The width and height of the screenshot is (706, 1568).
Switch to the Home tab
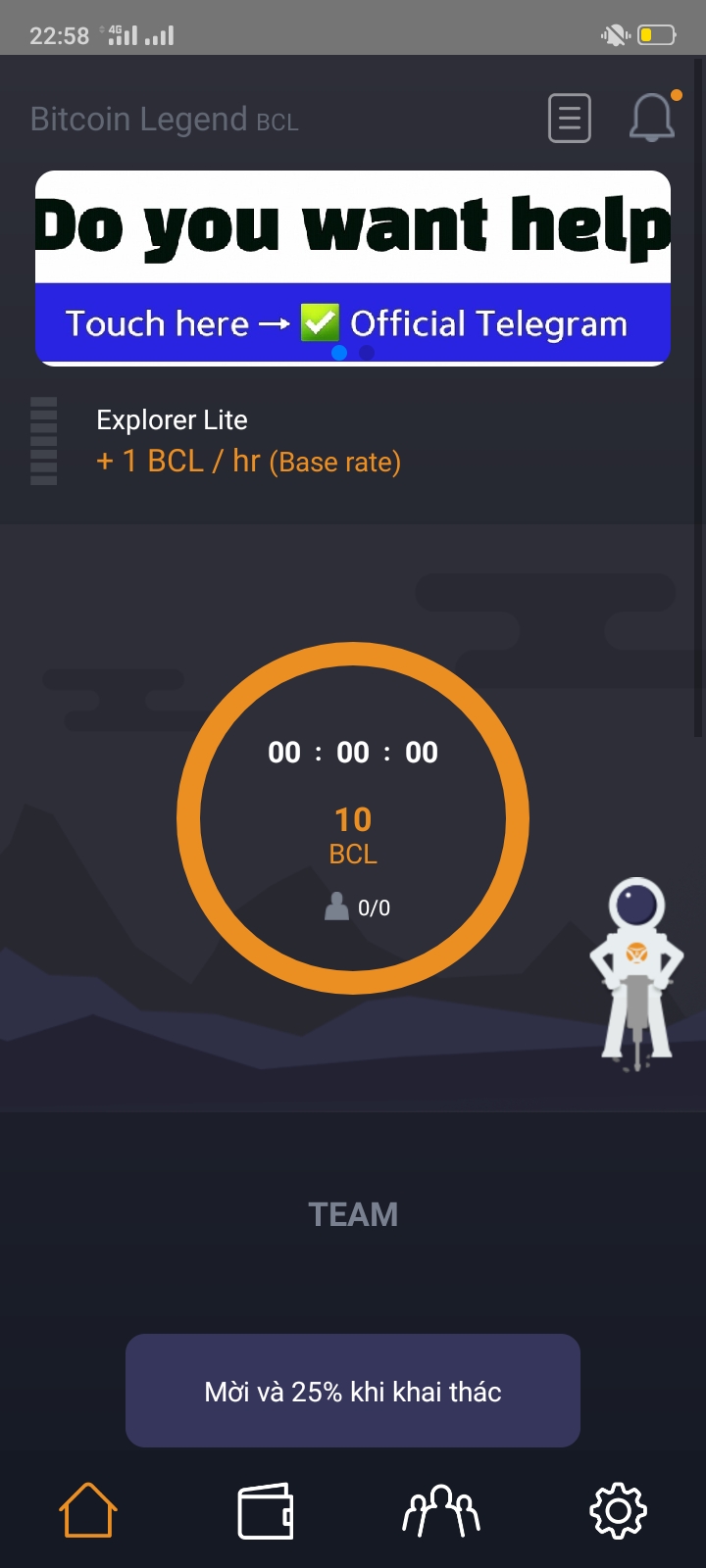point(88,1510)
